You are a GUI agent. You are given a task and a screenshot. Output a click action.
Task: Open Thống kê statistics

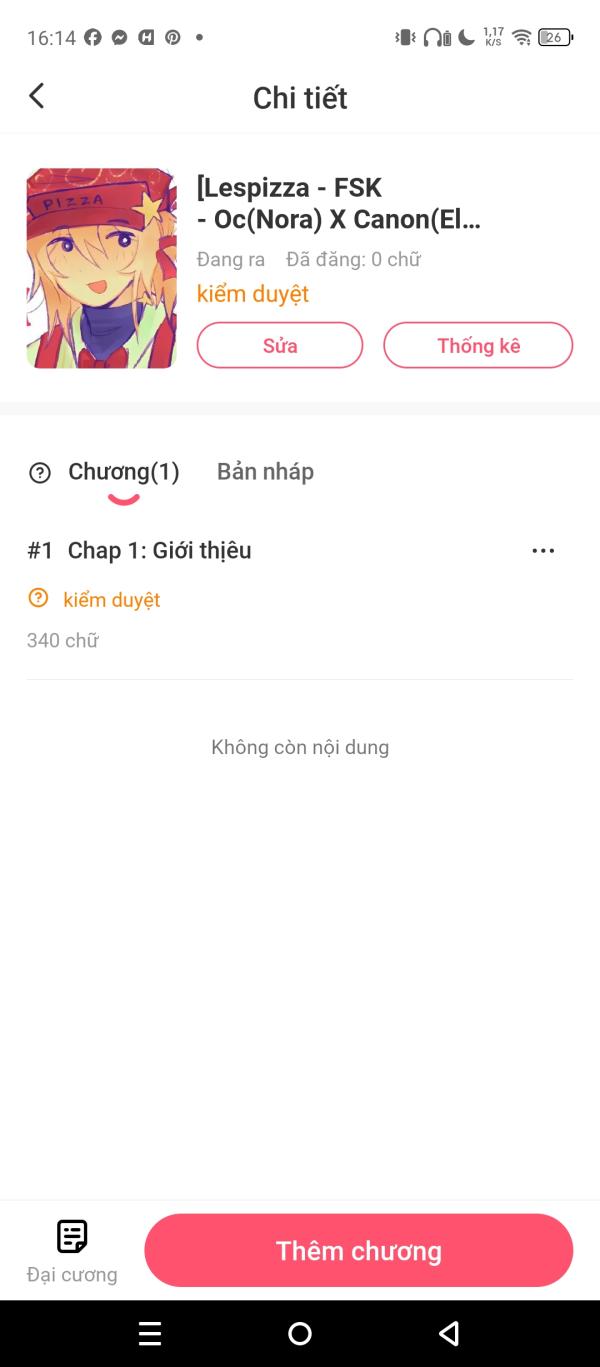point(478,346)
